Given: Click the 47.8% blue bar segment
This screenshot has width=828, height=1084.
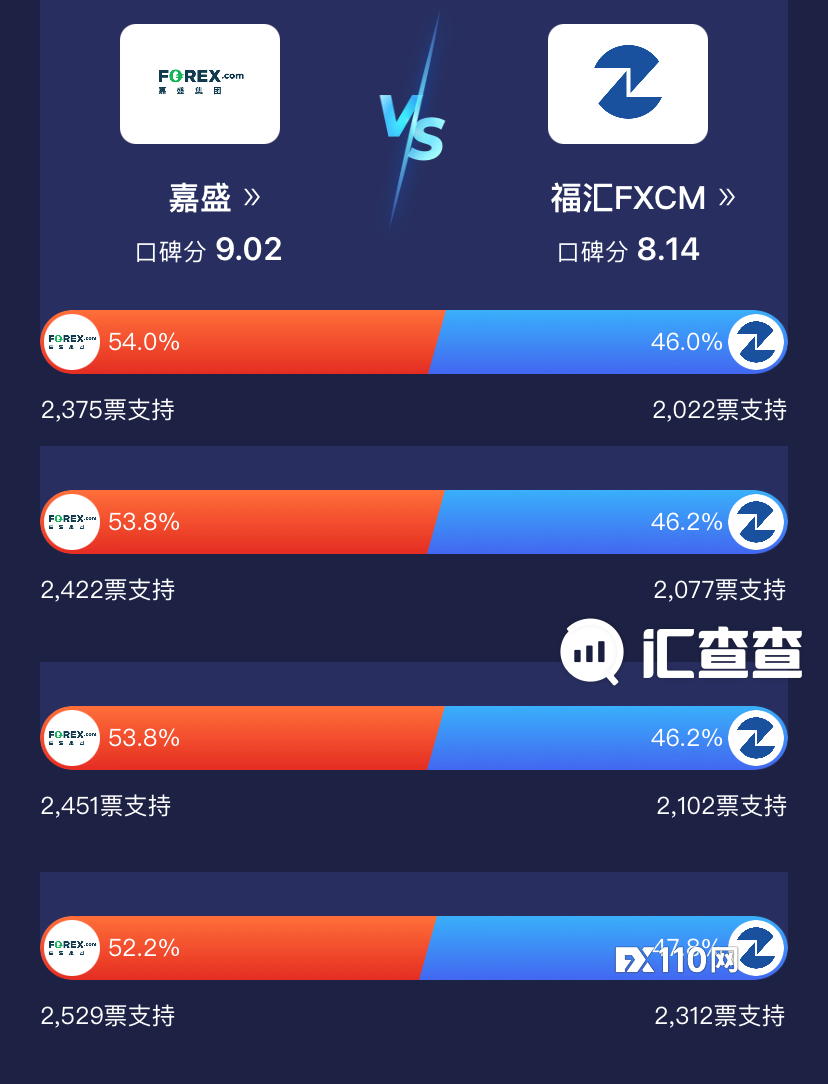Looking at the screenshot, I should pyautogui.click(x=600, y=948).
